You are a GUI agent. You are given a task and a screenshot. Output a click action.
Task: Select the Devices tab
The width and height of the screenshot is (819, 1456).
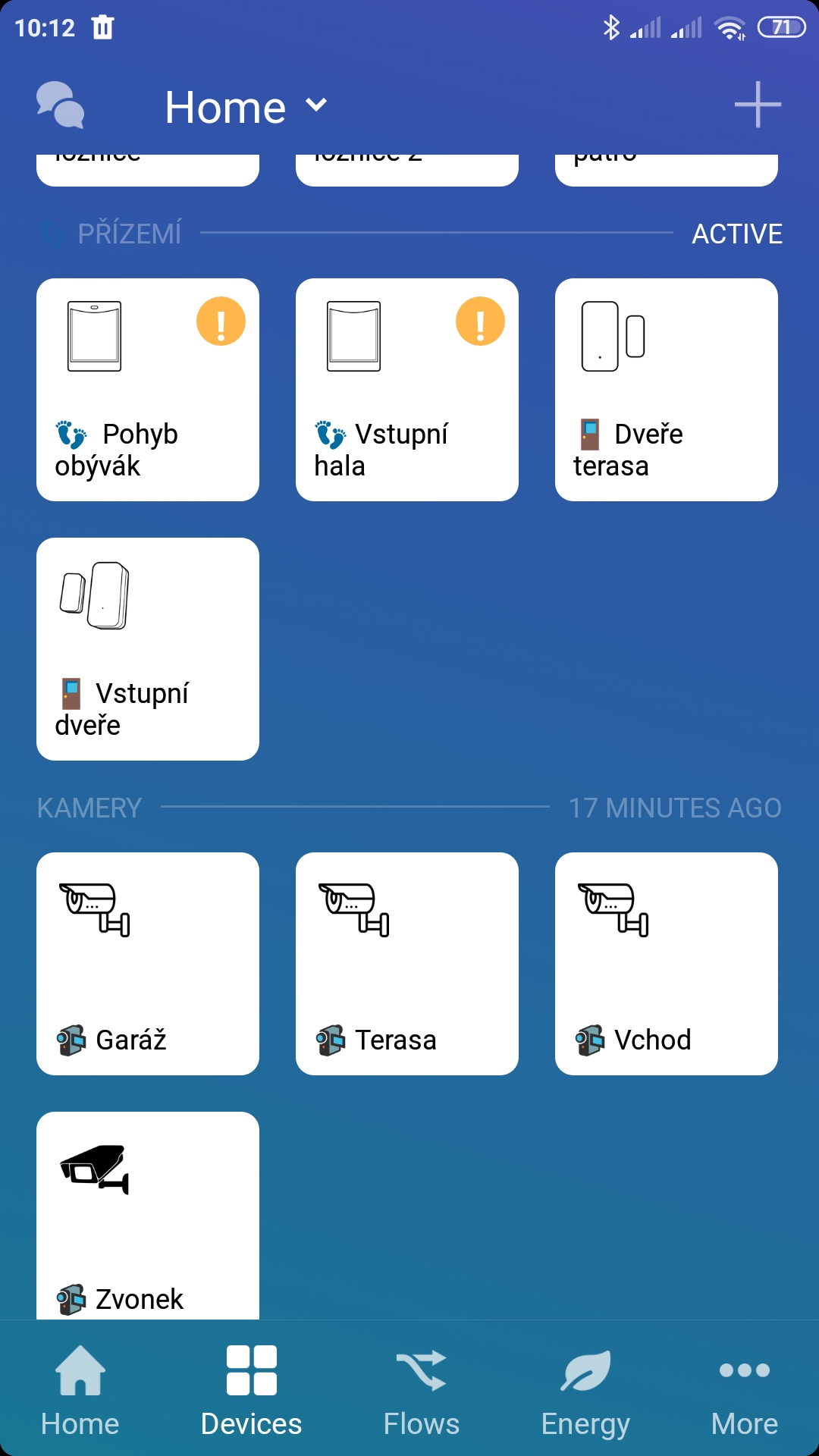pos(251,1389)
